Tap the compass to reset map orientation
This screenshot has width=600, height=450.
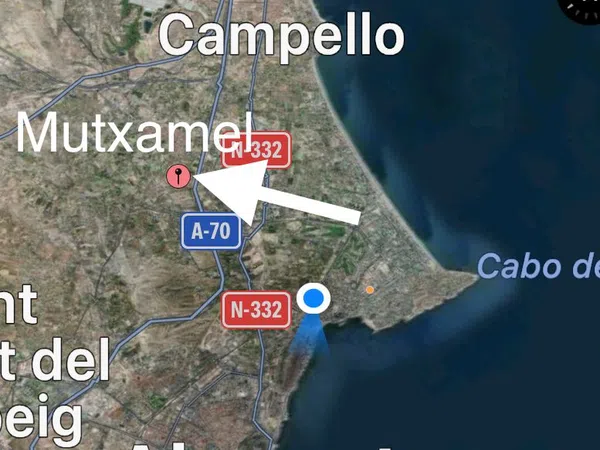(x=584, y=6)
